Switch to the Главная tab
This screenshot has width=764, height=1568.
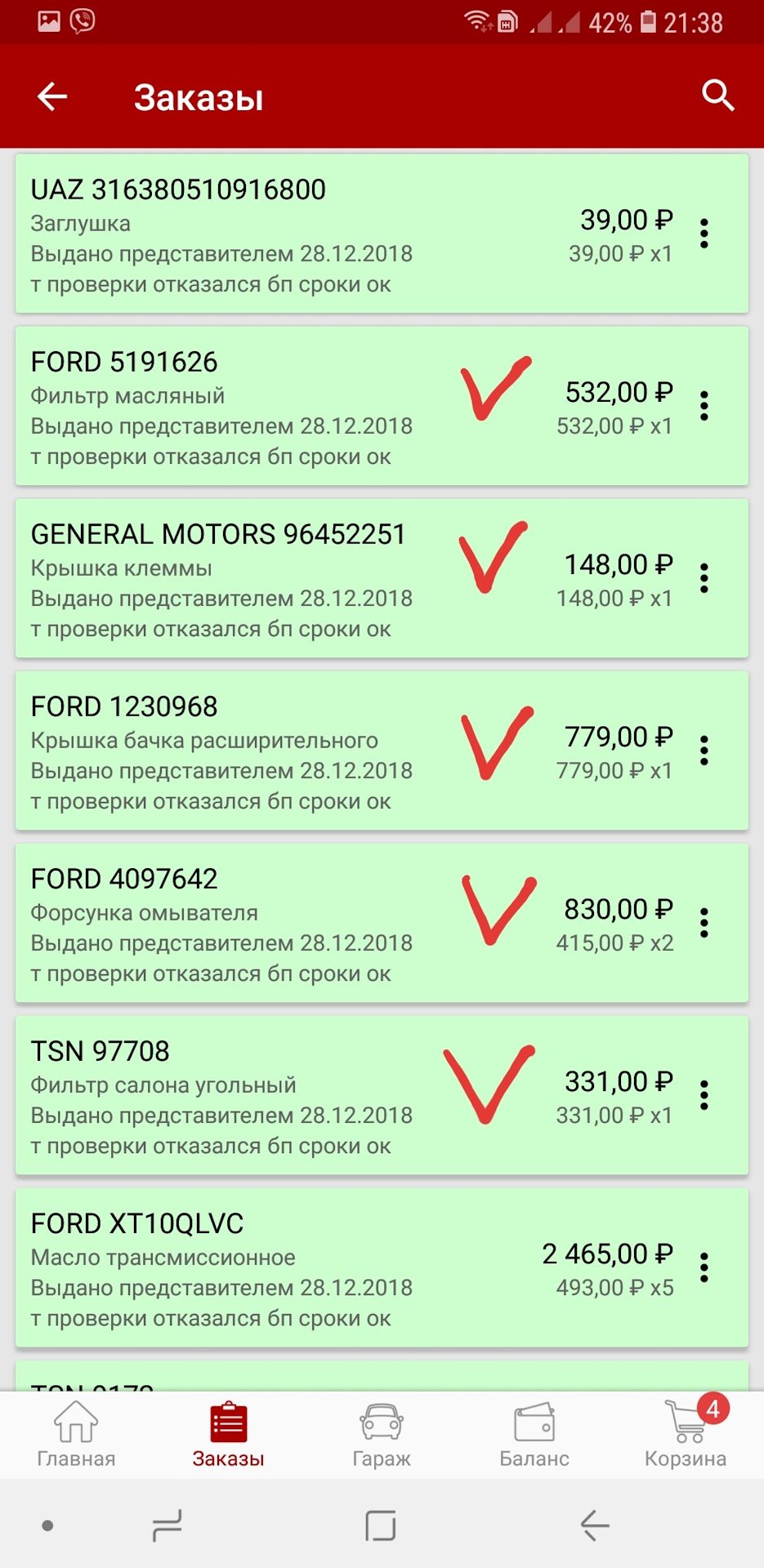pos(76,1435)
